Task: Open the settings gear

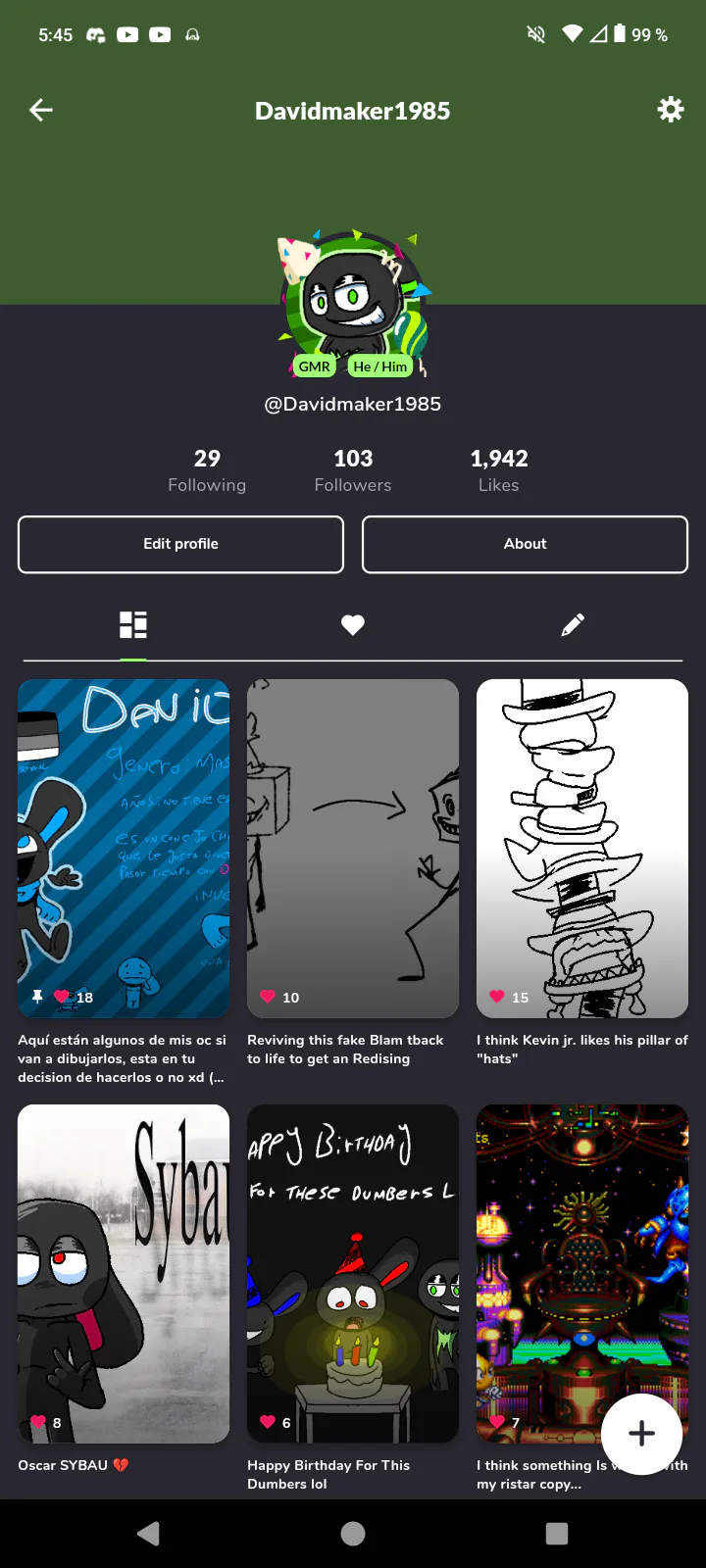Action: click(671, 110)
